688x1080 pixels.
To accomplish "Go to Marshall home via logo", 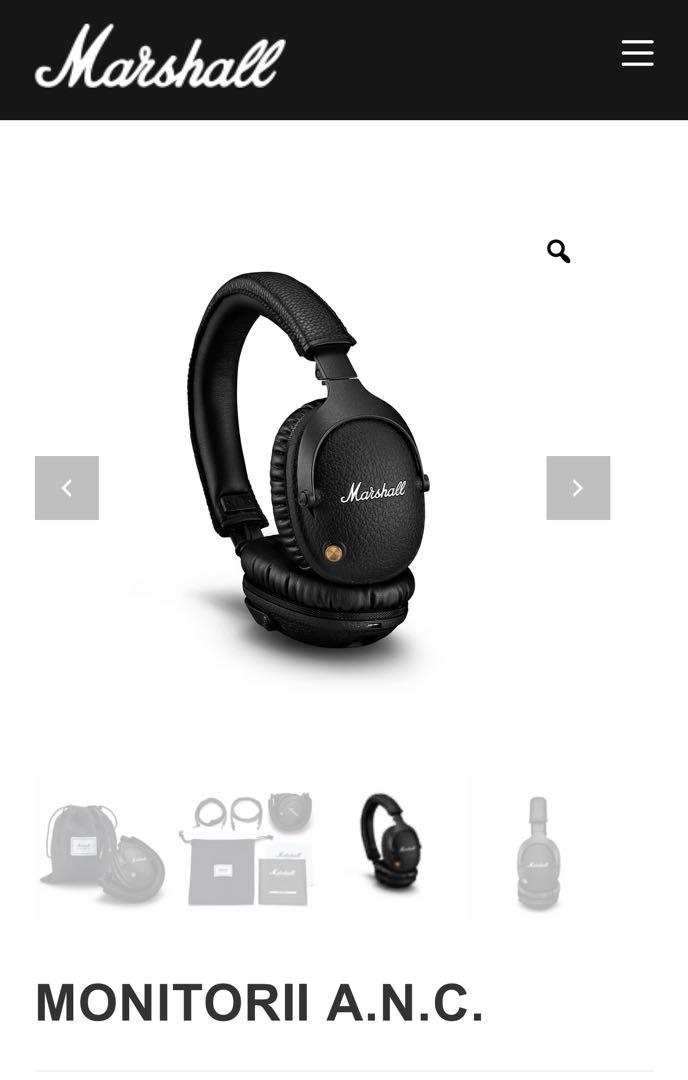I will pyautogui.click(x=160, y=57).
